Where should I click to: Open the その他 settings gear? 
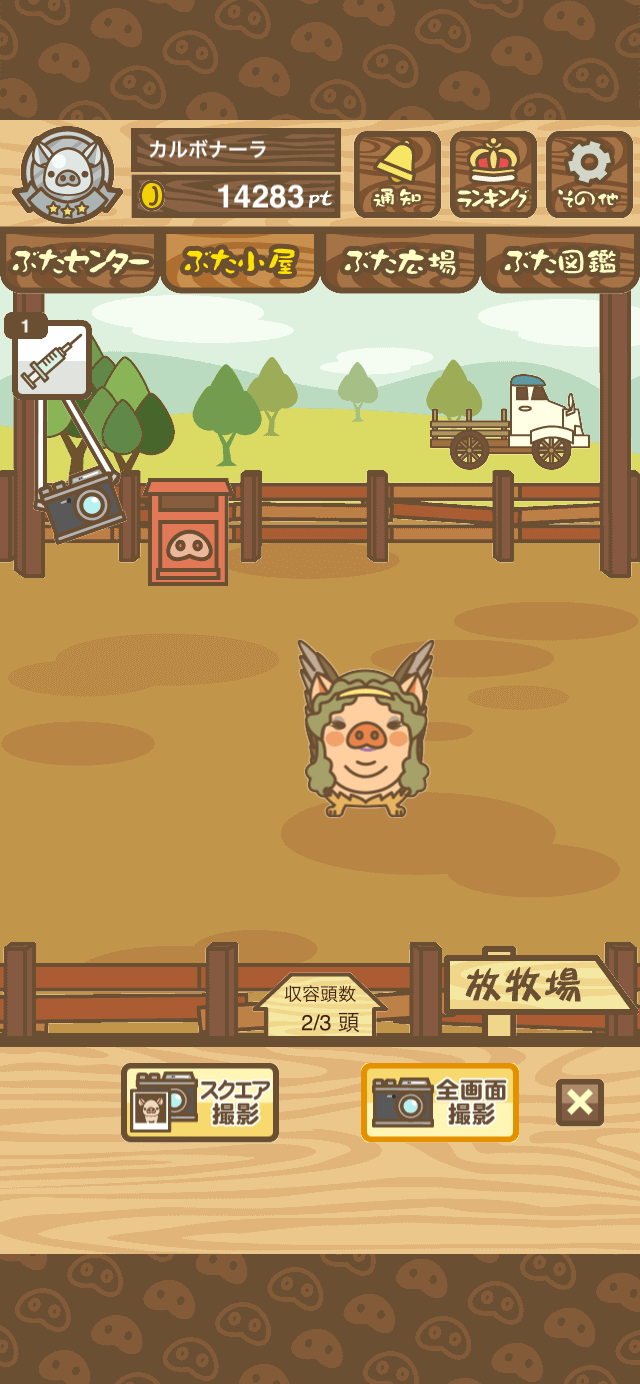(589, 174)
